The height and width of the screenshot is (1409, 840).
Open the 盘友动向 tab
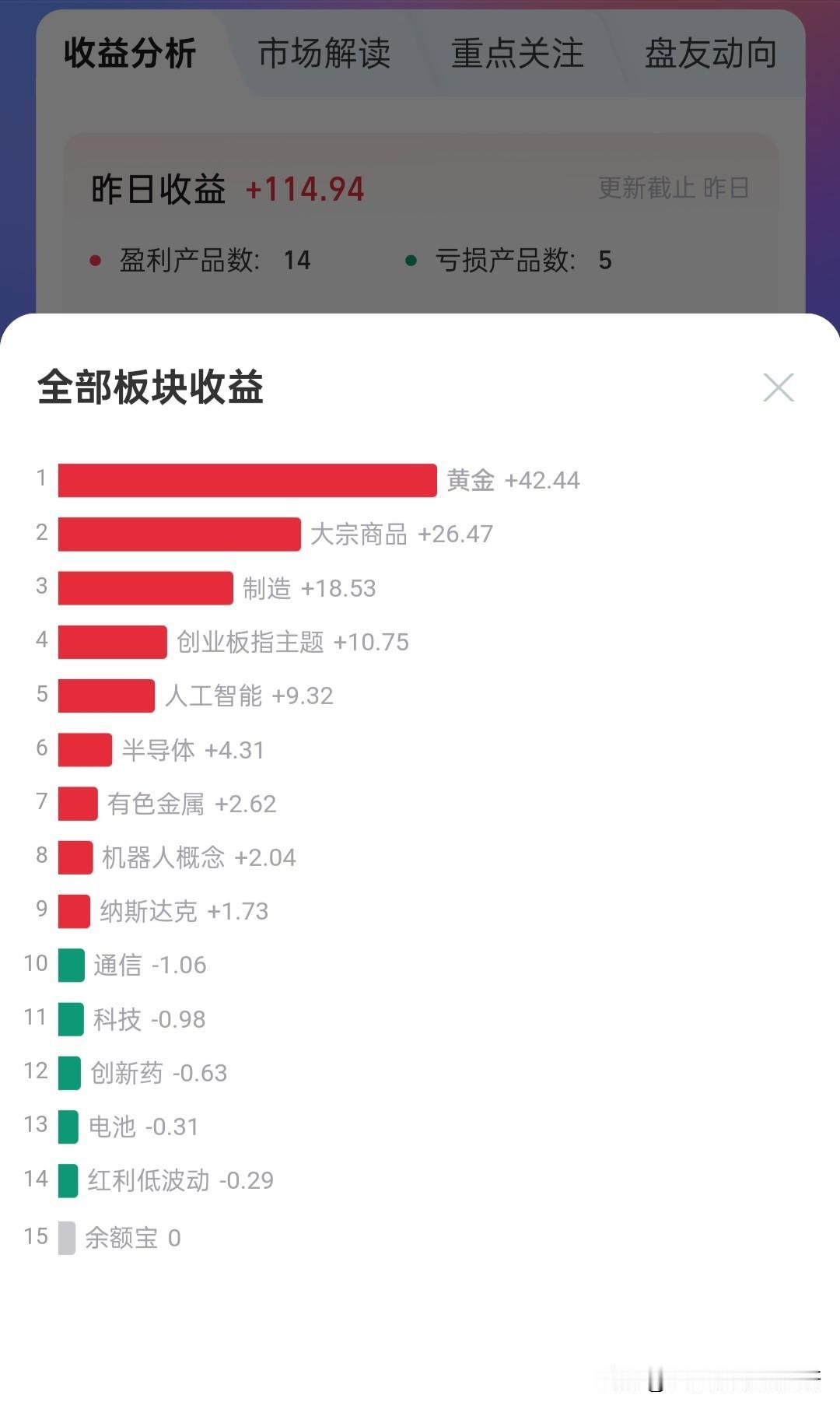(709, 53)
